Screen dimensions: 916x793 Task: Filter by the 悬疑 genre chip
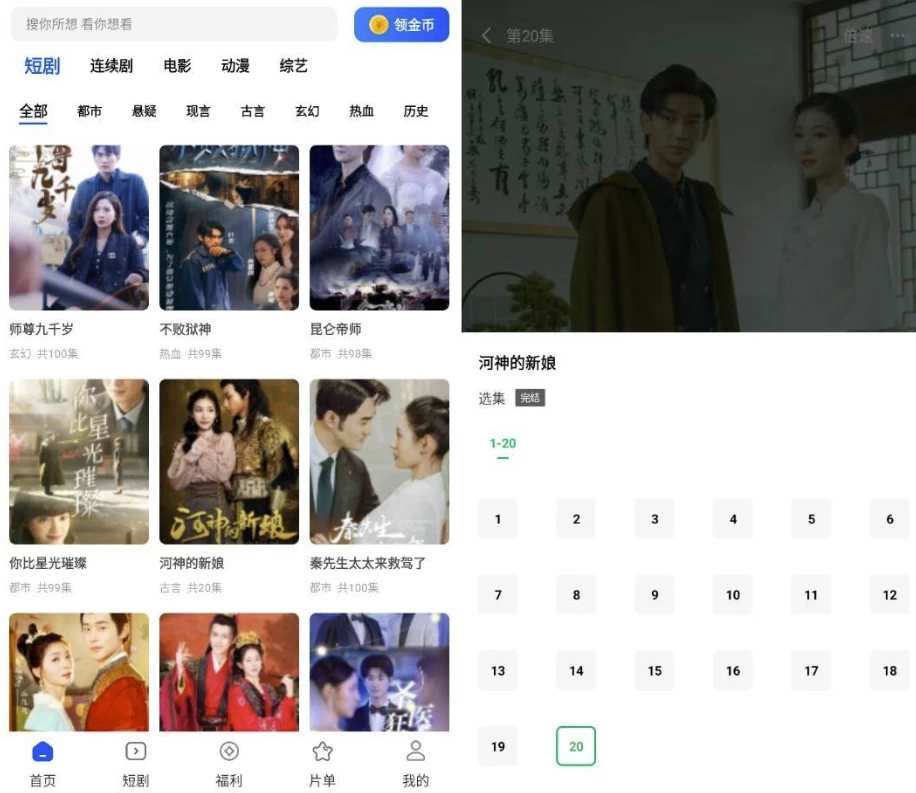(x=144, y=111)
